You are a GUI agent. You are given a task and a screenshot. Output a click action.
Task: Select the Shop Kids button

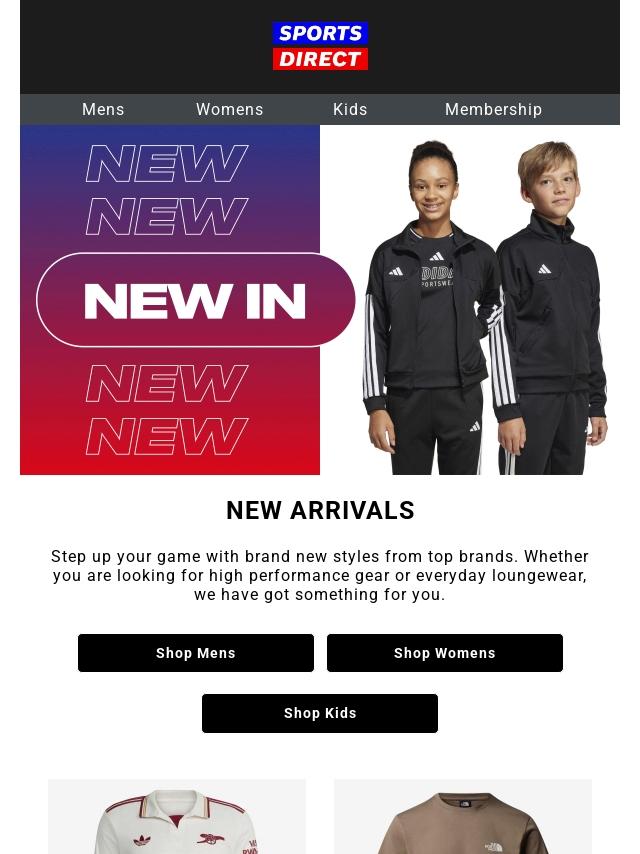point(320,713)
